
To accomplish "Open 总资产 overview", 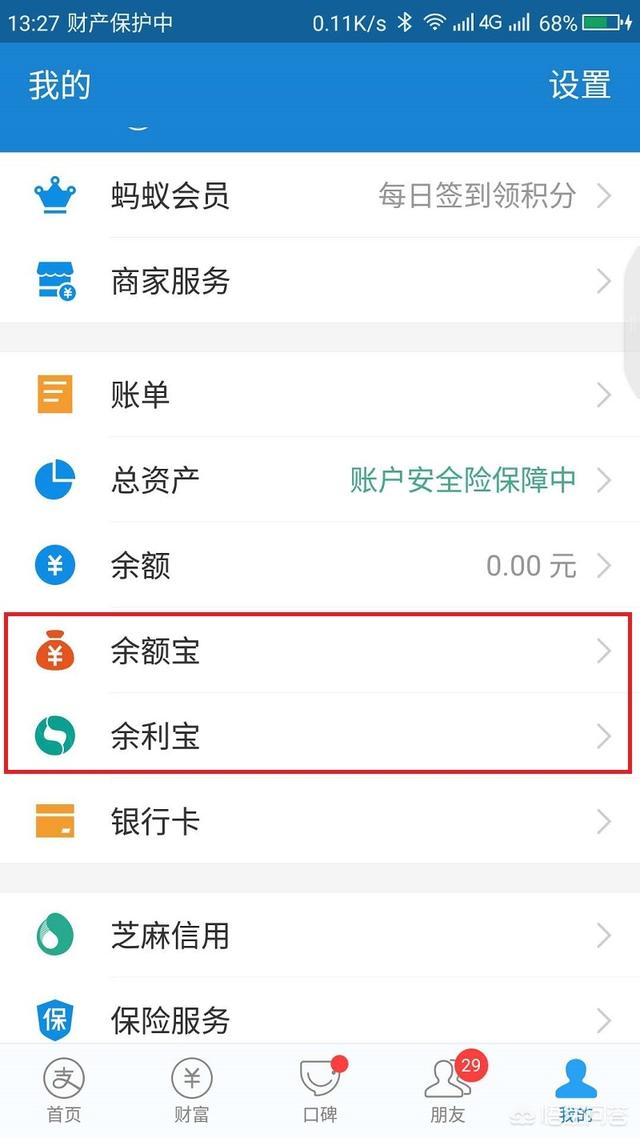I will [320, 480].
